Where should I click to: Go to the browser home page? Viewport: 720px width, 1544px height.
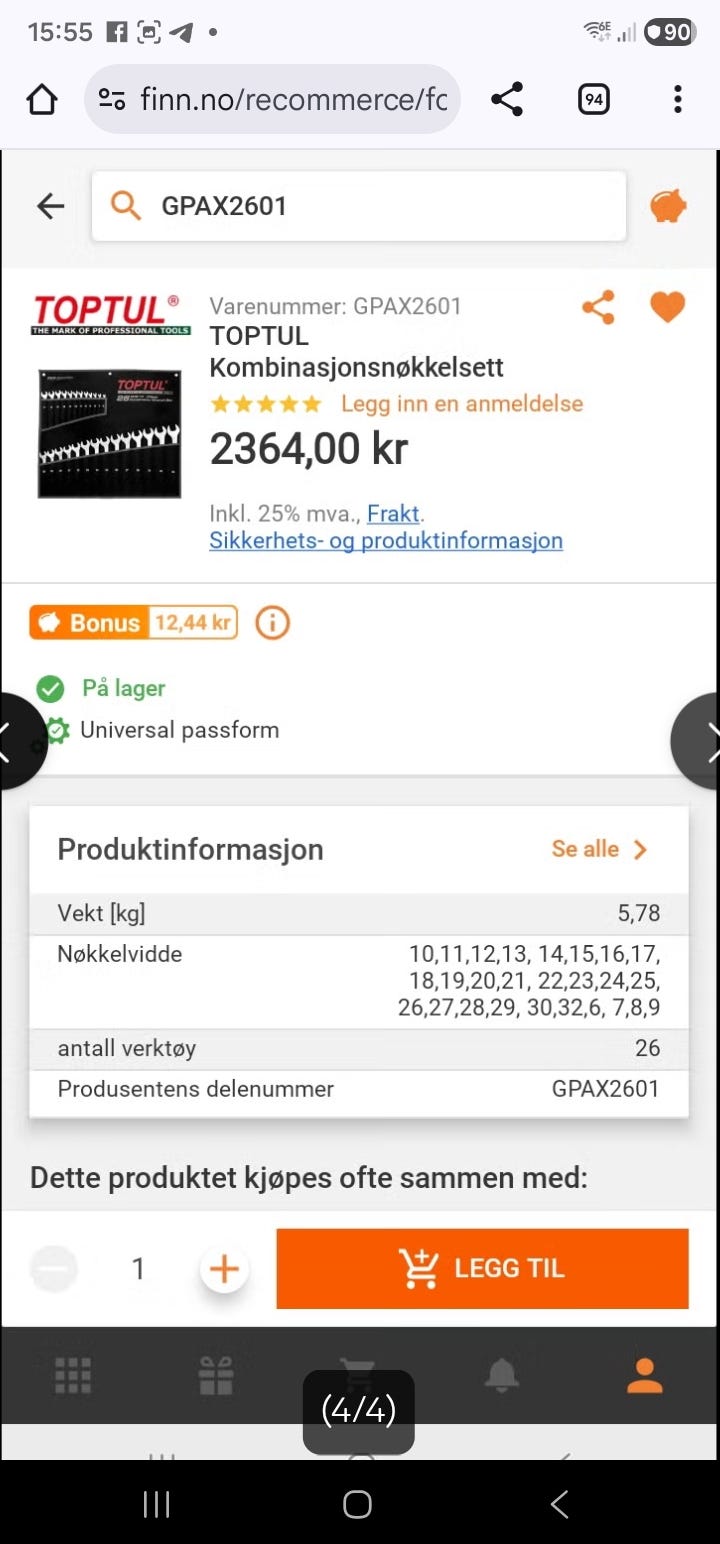pos(42,99)
